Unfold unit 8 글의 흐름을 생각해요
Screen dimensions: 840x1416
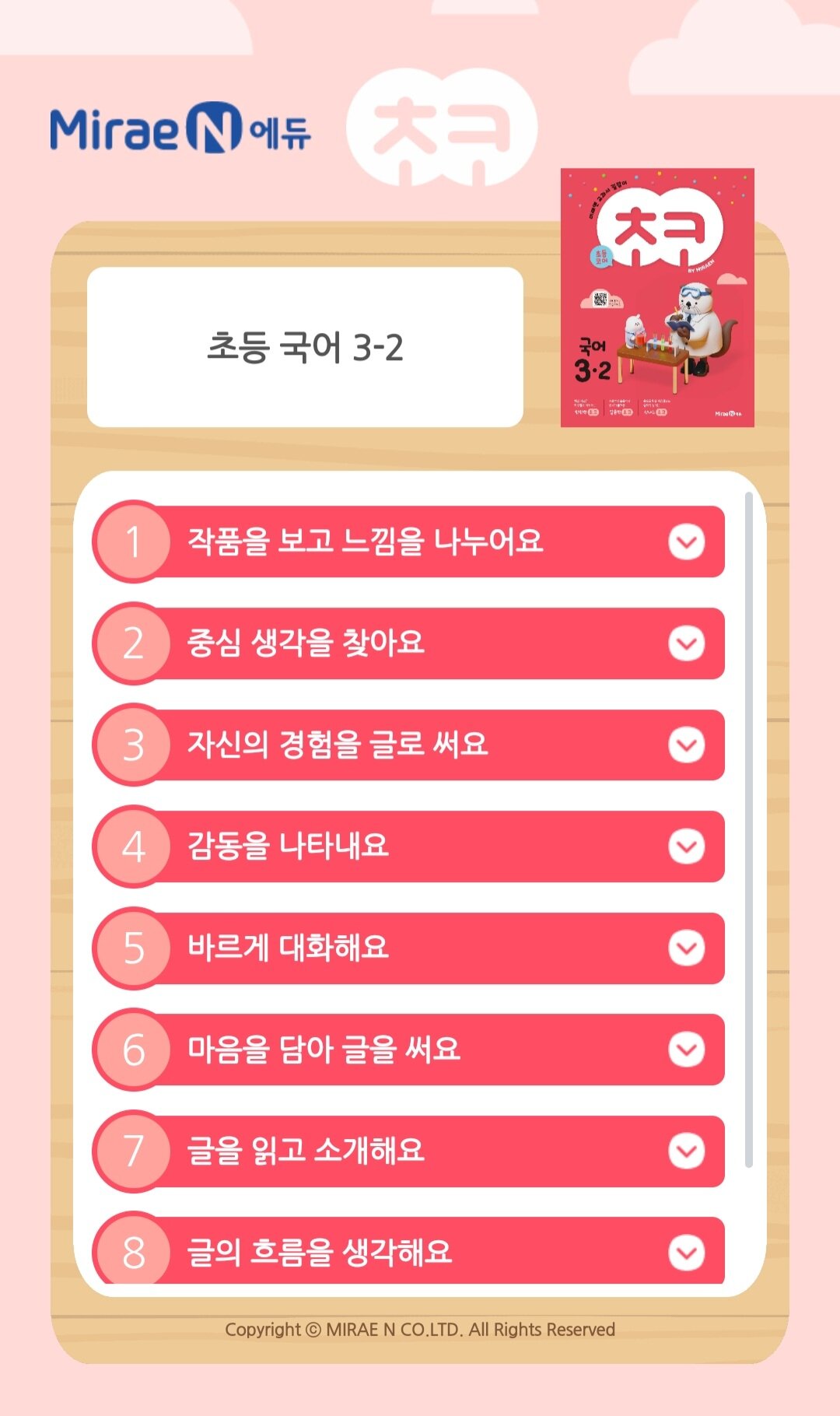click(686, 1253)
